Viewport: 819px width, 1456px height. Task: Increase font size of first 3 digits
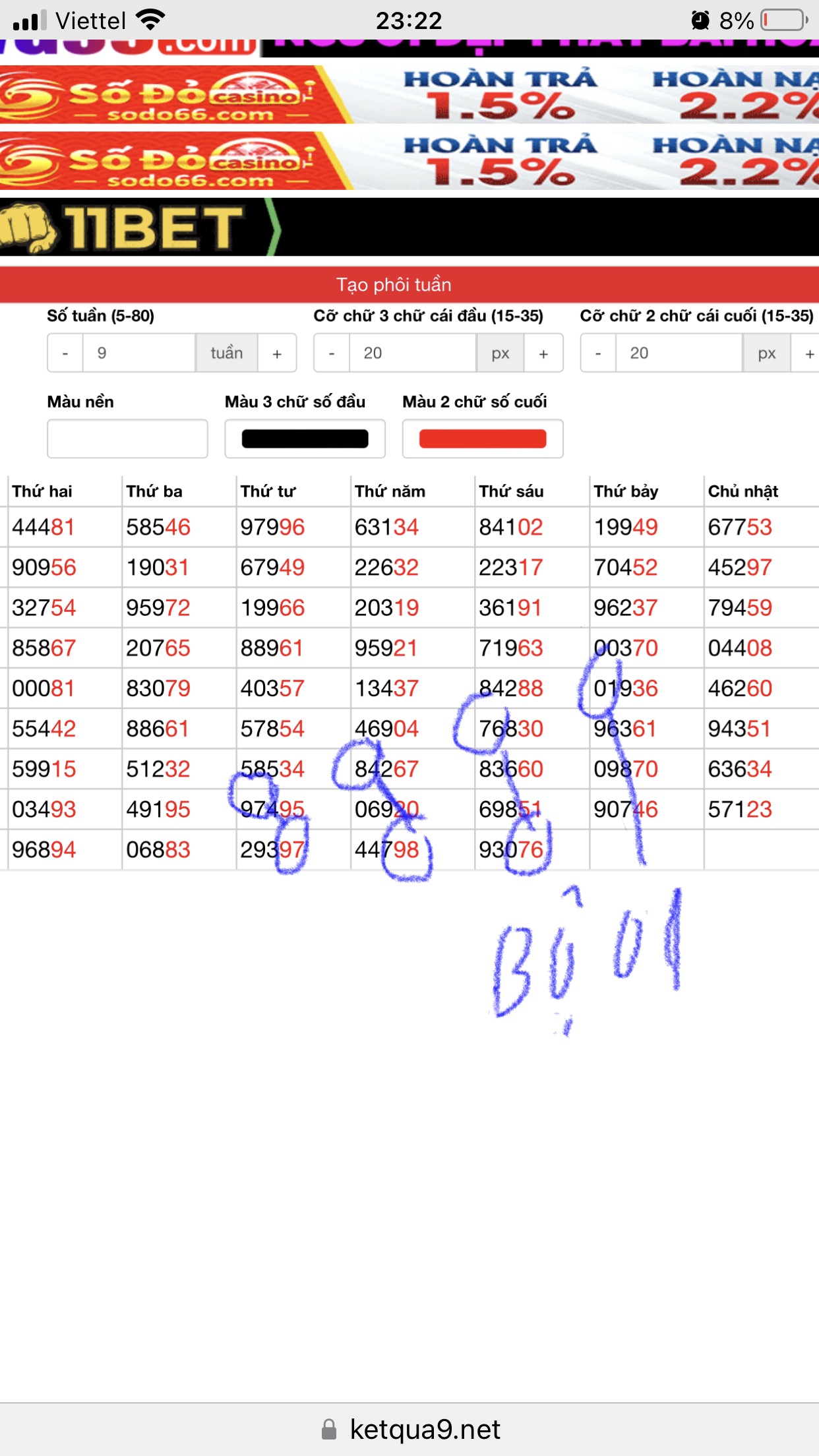pos(543,353)
